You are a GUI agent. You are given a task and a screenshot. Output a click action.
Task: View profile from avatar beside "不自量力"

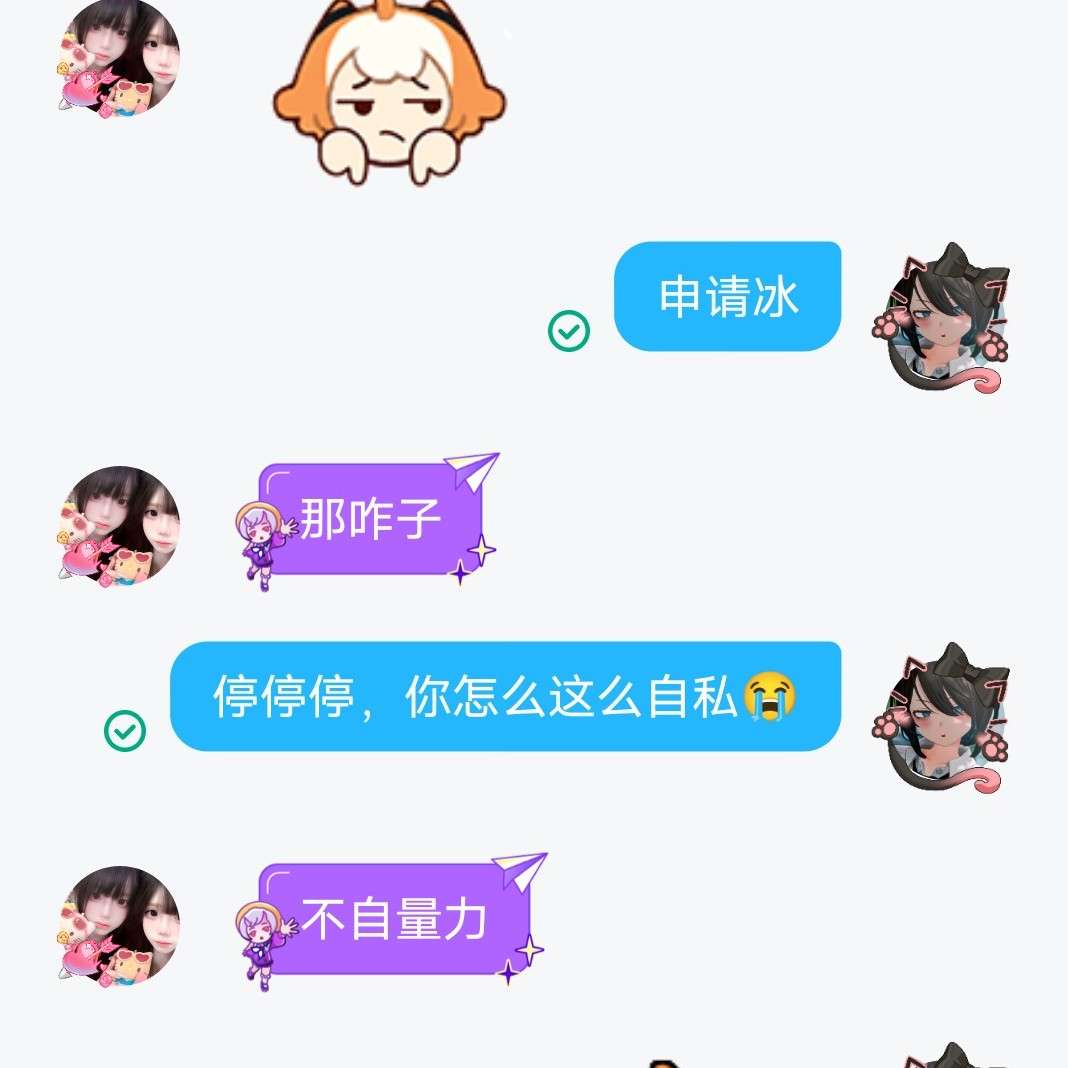tap(120, 925)
